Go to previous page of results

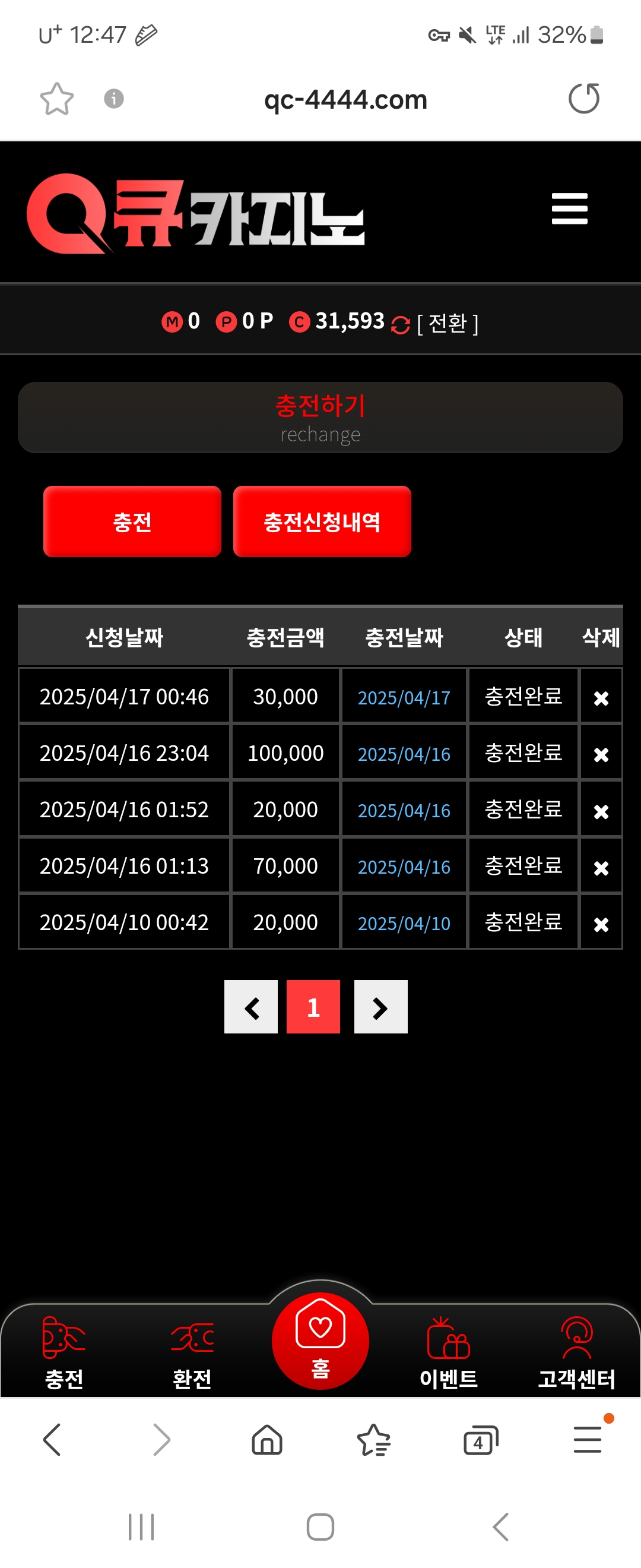pyautogui.click(x=251, y=1007)
